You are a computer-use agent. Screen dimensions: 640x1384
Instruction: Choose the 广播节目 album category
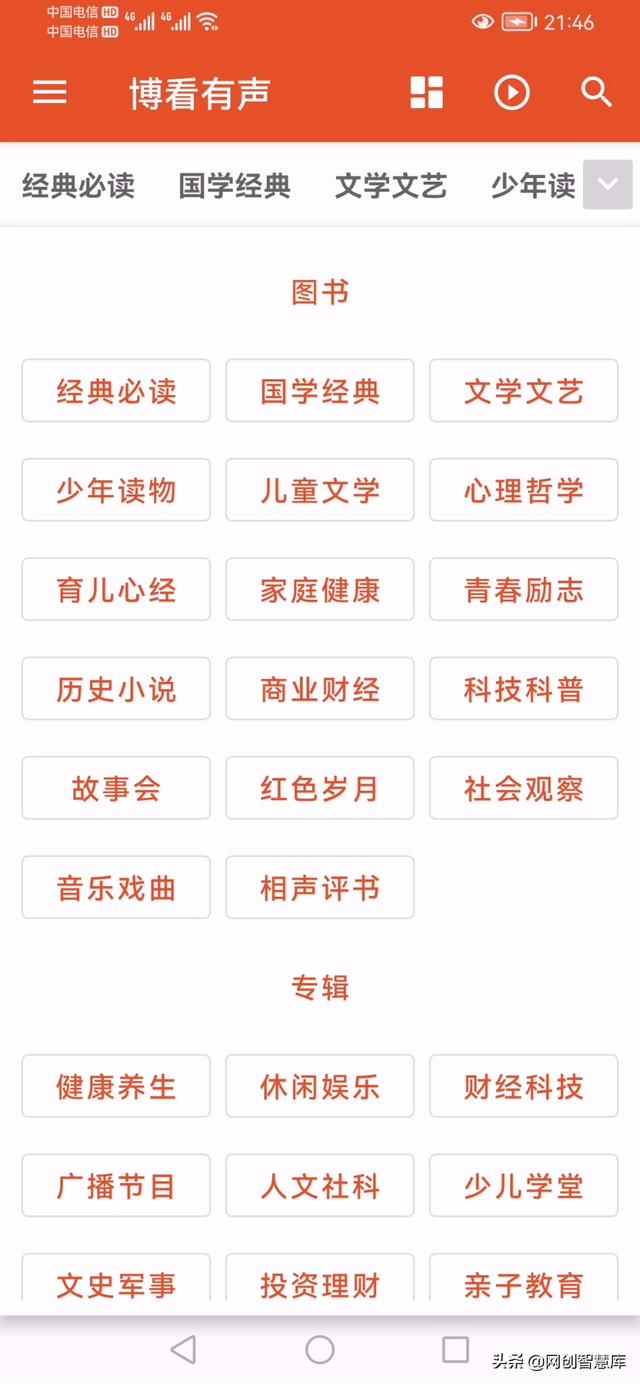[x=116, y=1186]
